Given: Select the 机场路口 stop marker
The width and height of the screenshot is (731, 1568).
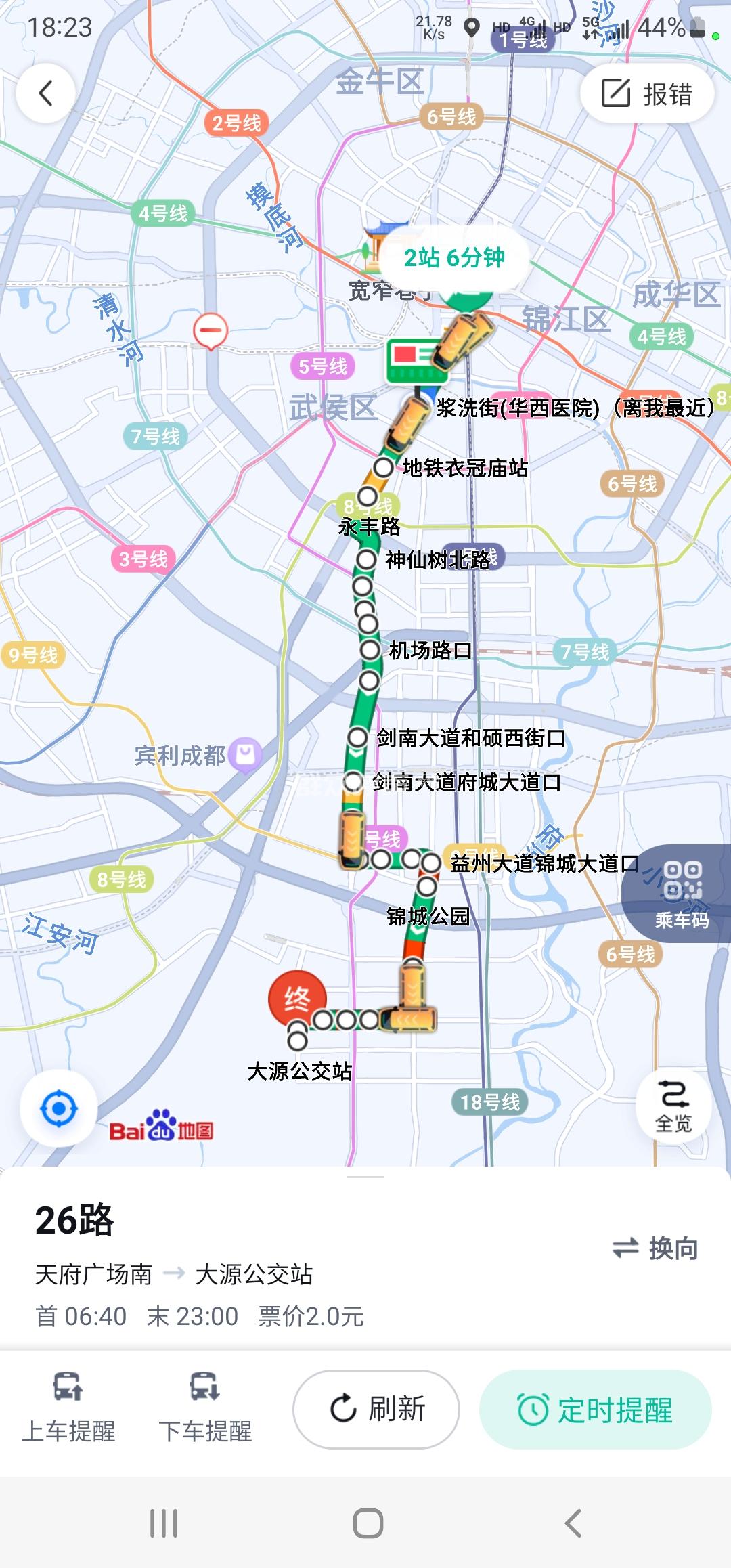Looking at the screenshot, I should click(370, 651).
